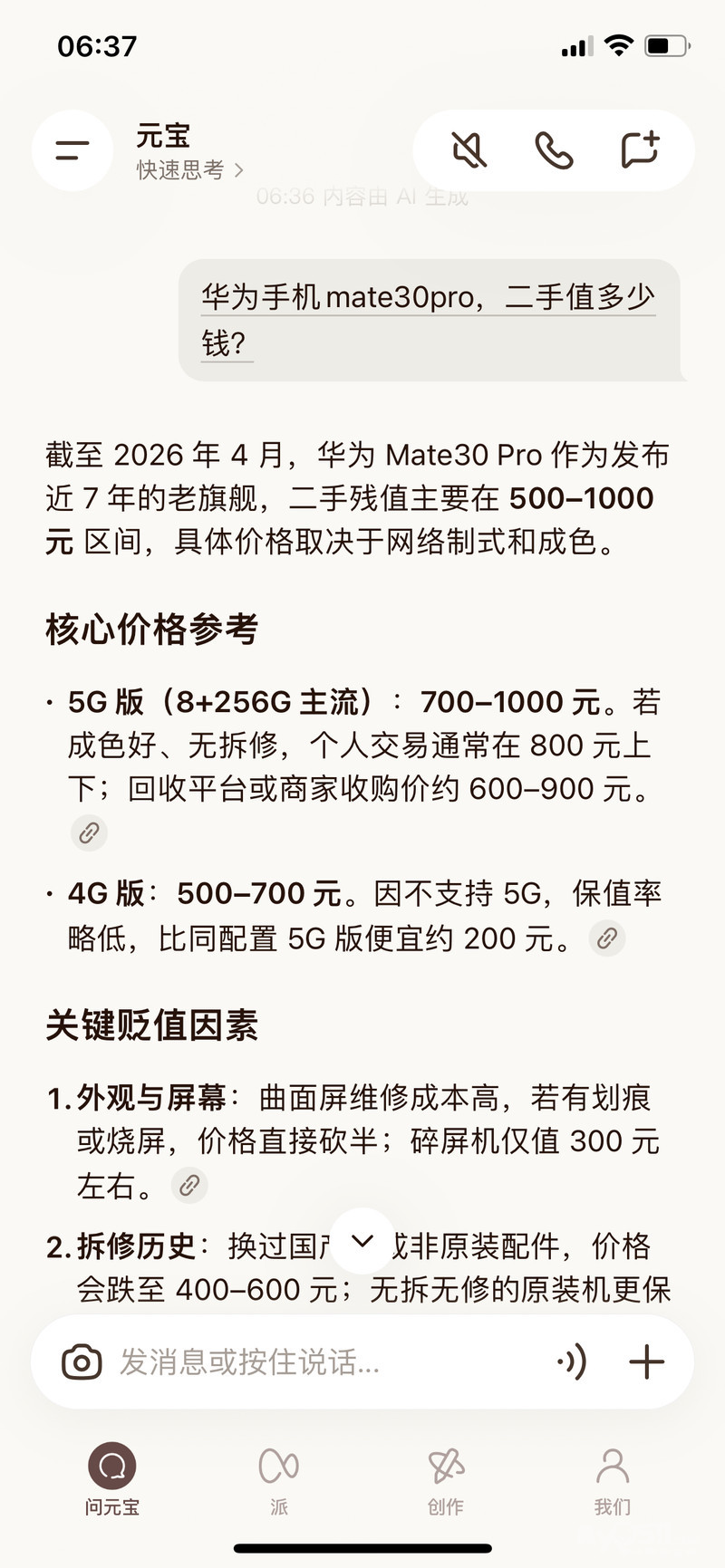The image size is (725, 1568).
Task: Open the 快速思考 mode selector
Action: [188, 170]
